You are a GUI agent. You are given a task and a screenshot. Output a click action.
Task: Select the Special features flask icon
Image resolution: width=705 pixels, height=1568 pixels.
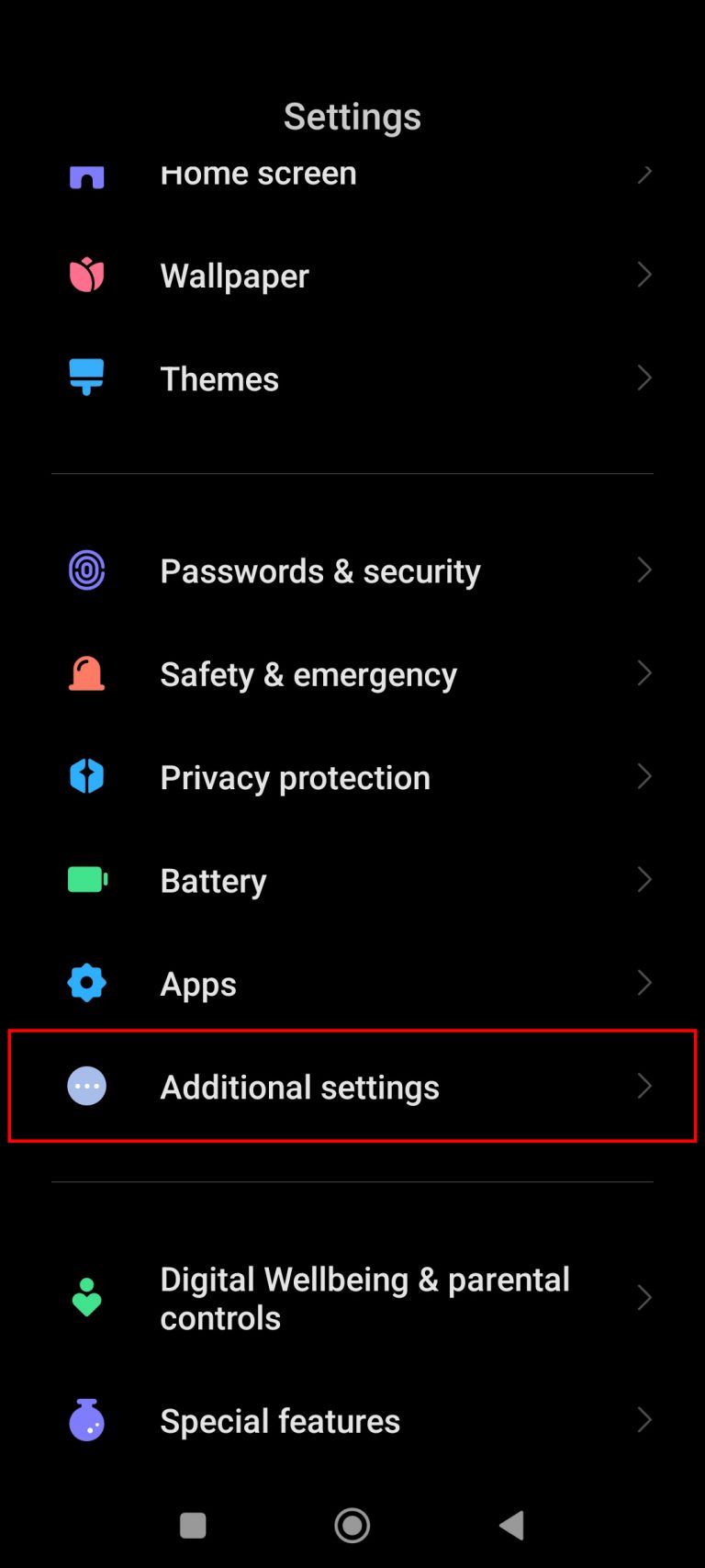pyautogui.click(x=86, y=1420)
